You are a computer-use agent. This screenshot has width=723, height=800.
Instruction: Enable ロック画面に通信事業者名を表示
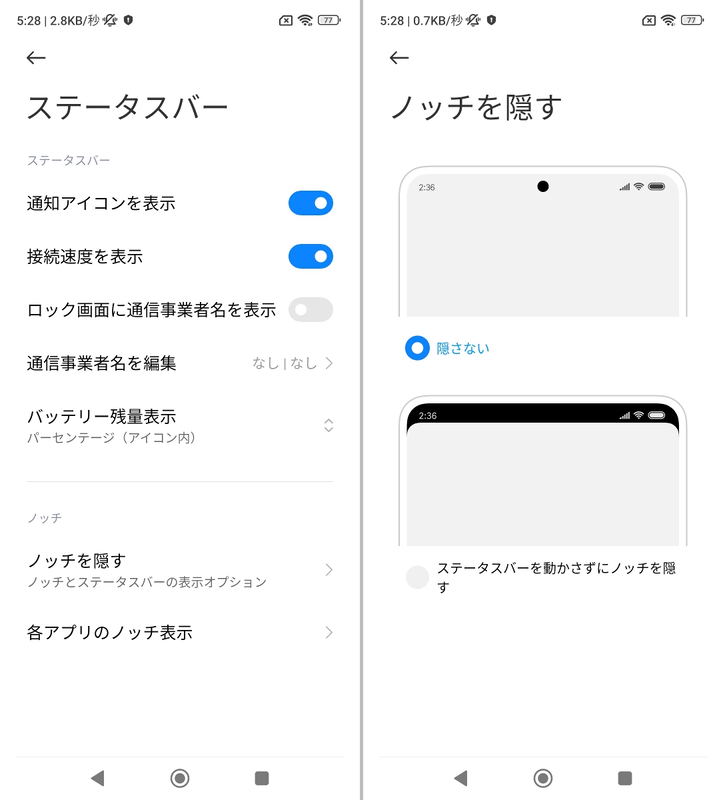[x=310, y=310]
